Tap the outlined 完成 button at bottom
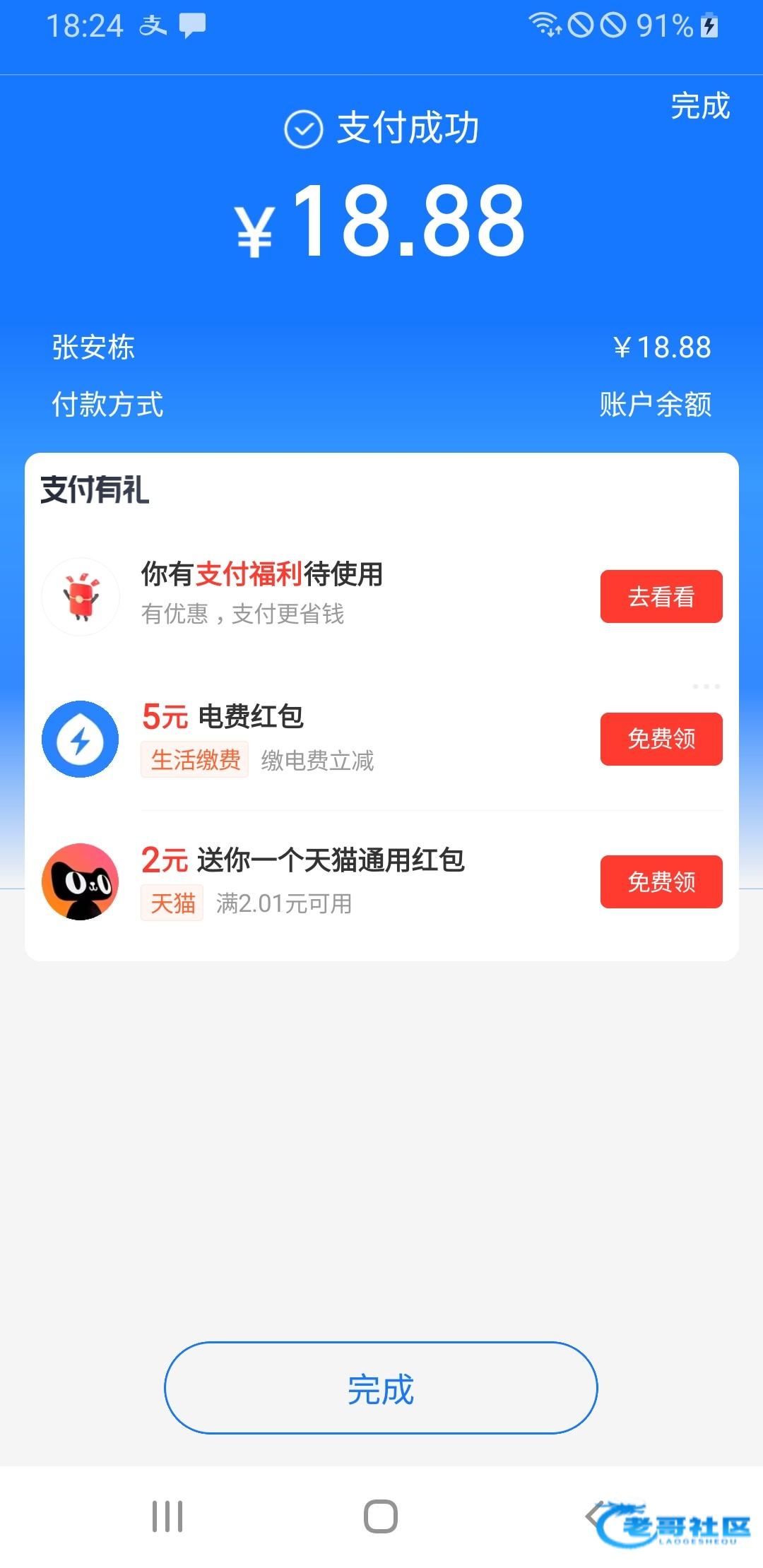Image resolution: width=763 pixels, height=1568 pixels. point(381,1388)
